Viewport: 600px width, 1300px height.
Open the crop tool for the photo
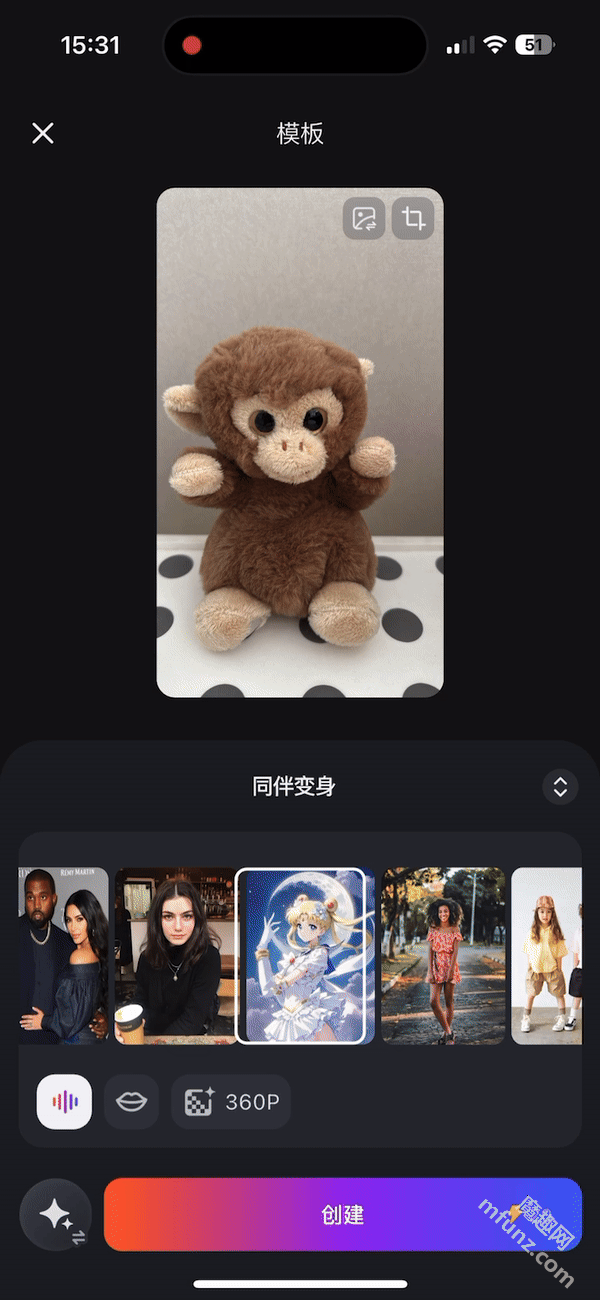click(413, 218)
